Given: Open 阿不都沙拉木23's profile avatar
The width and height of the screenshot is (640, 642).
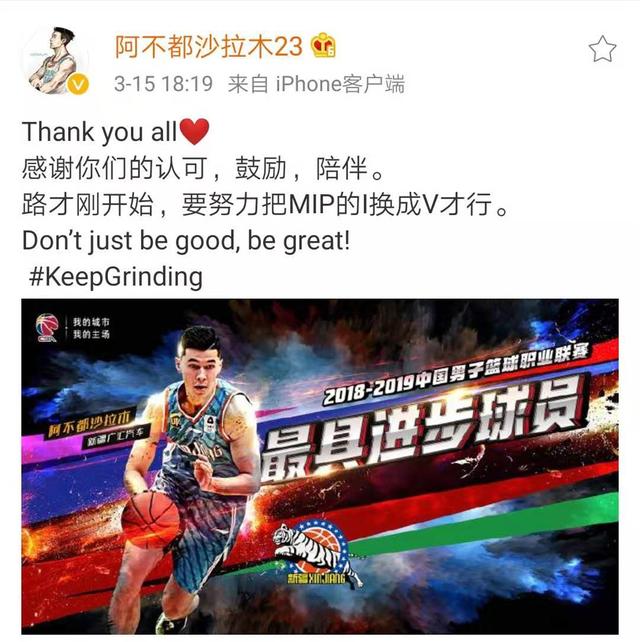Looking at the screenshot, I should coord(56,59).
